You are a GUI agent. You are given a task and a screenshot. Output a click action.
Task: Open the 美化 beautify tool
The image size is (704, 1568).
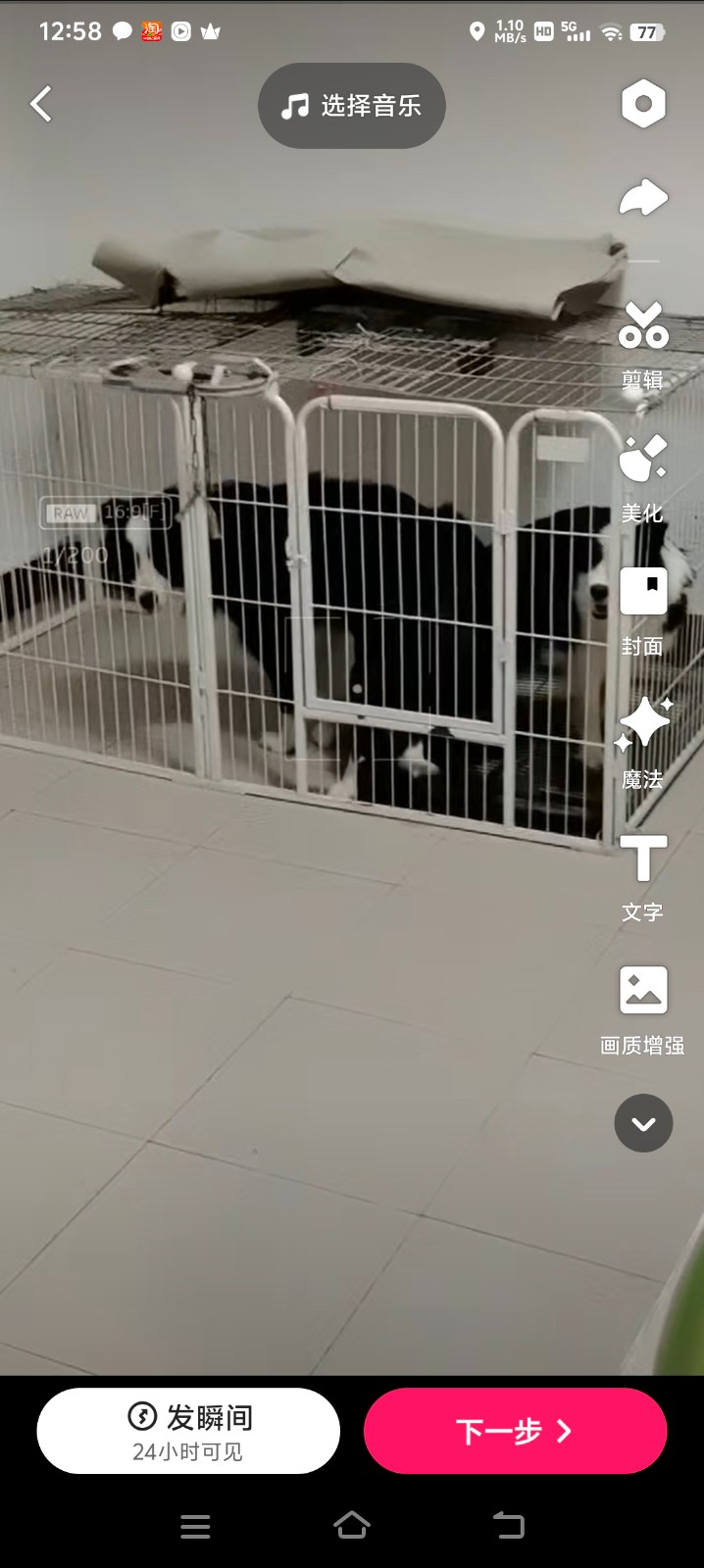point(643,477)
